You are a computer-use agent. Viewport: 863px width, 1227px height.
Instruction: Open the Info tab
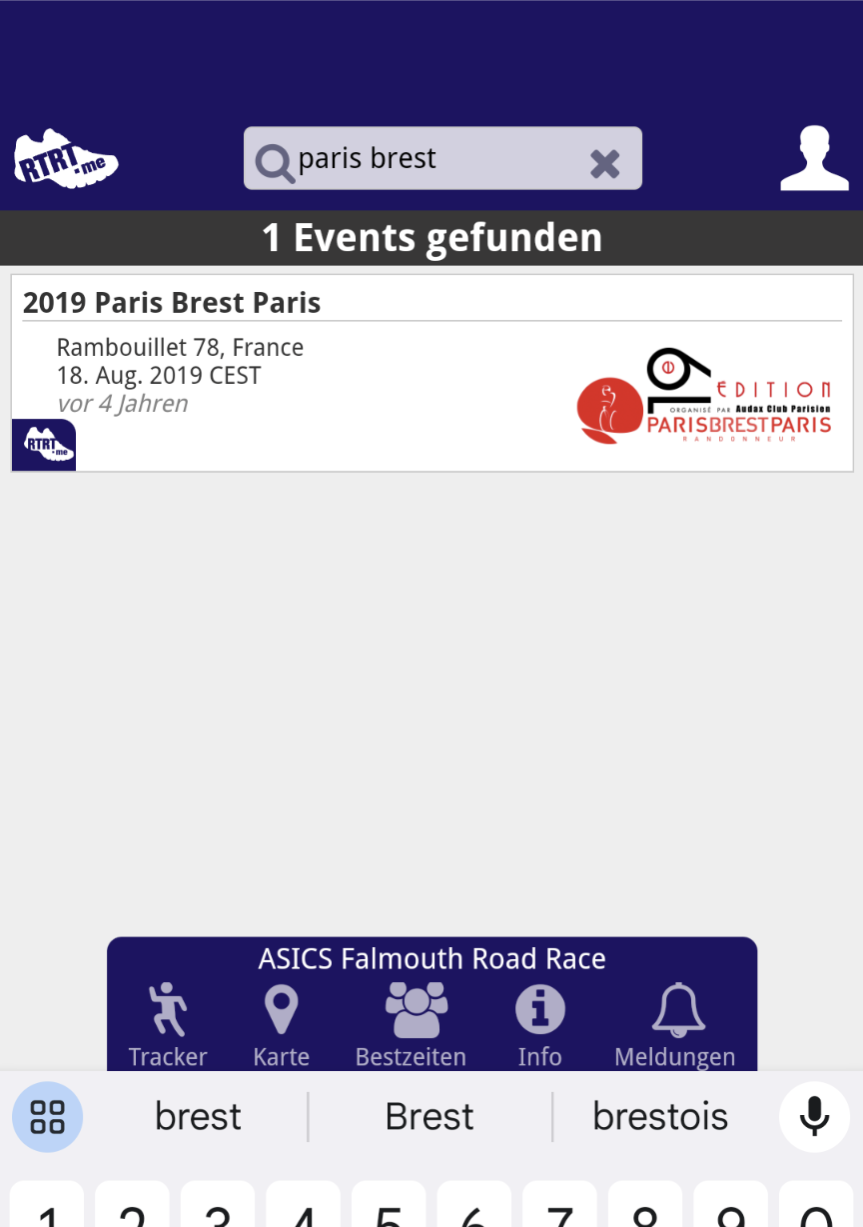[540, 1025]
